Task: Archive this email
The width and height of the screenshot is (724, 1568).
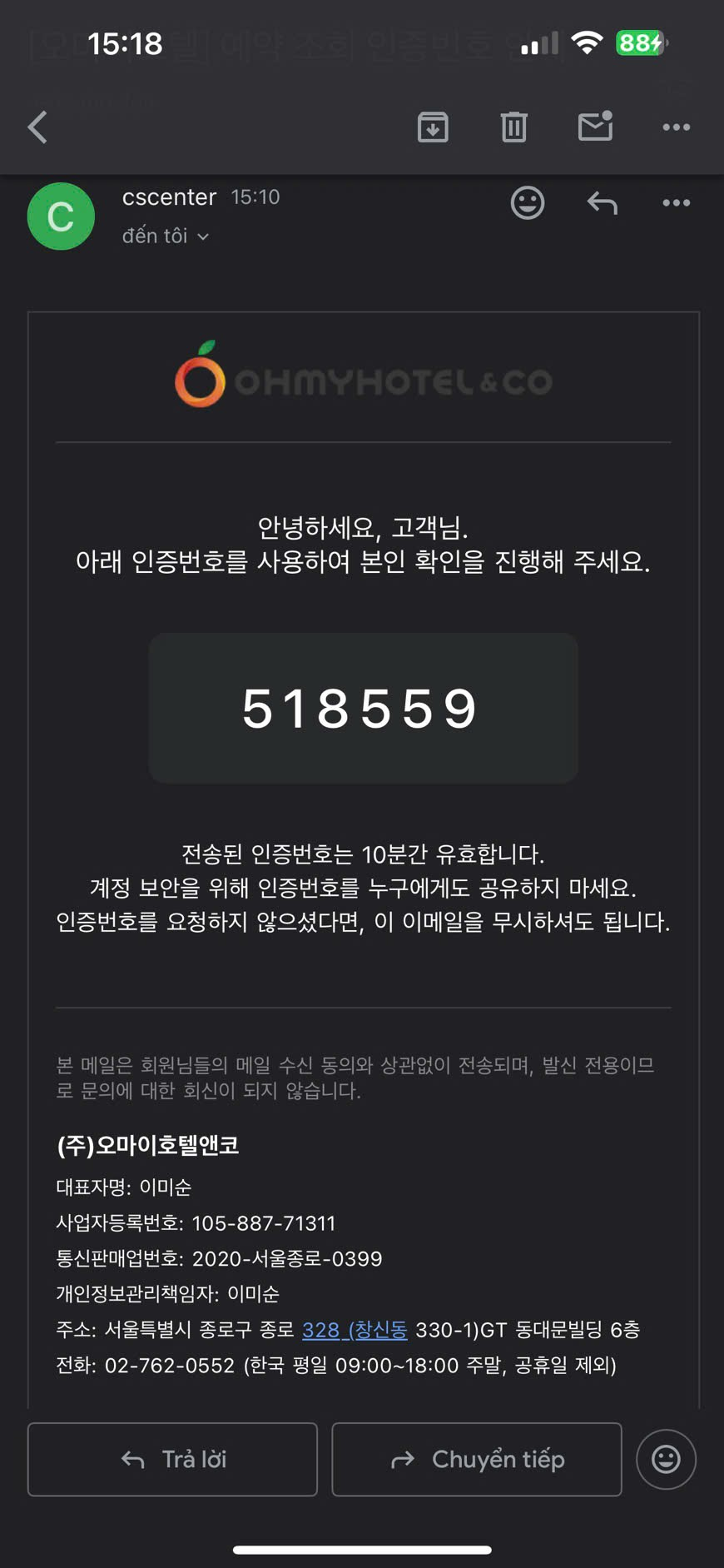Action: pyautogui.click(x=433, y=127)
